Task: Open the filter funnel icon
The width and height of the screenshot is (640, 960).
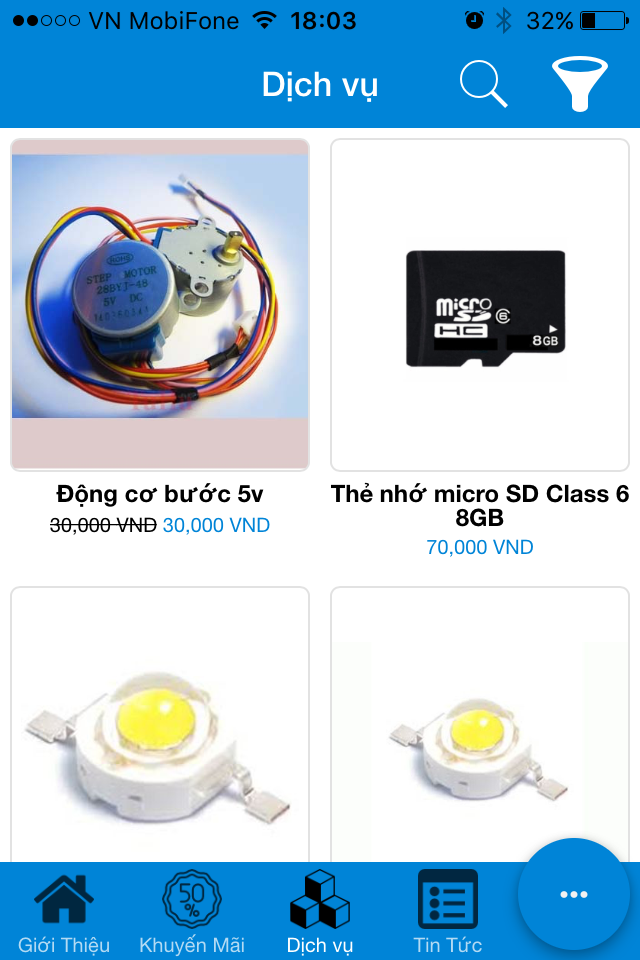Action: 580,85
